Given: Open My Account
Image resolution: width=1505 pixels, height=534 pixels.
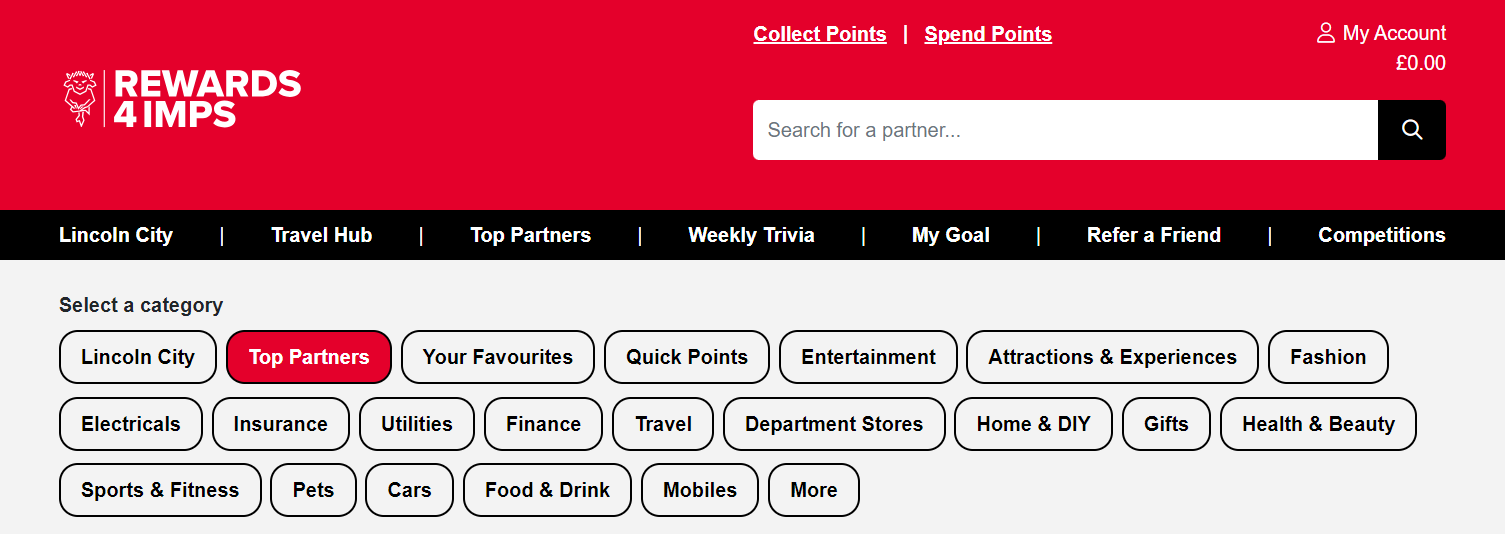Looking at the screenshot, I should point(1381,33).
